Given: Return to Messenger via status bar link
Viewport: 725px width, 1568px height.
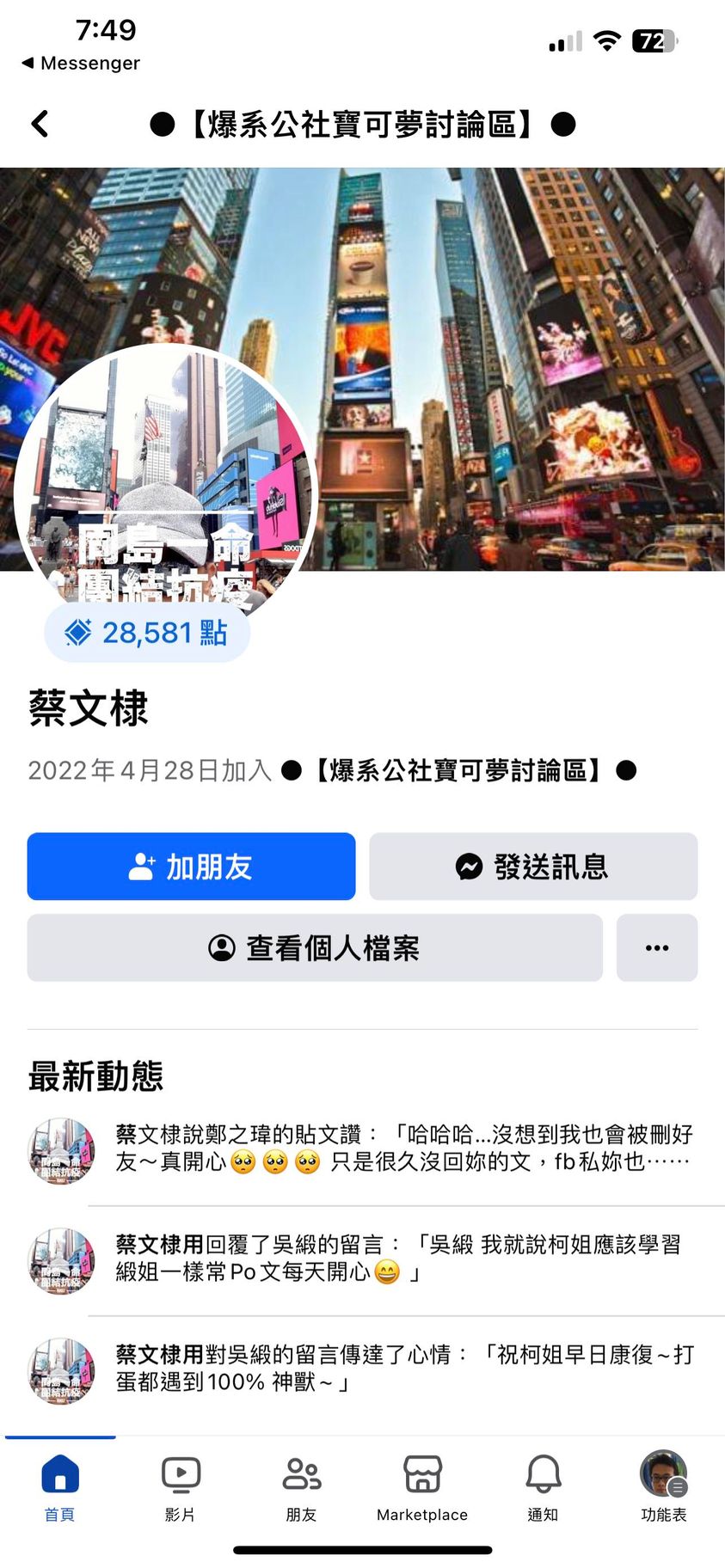Looking at the screenshot, I should (x=81, y=63).
